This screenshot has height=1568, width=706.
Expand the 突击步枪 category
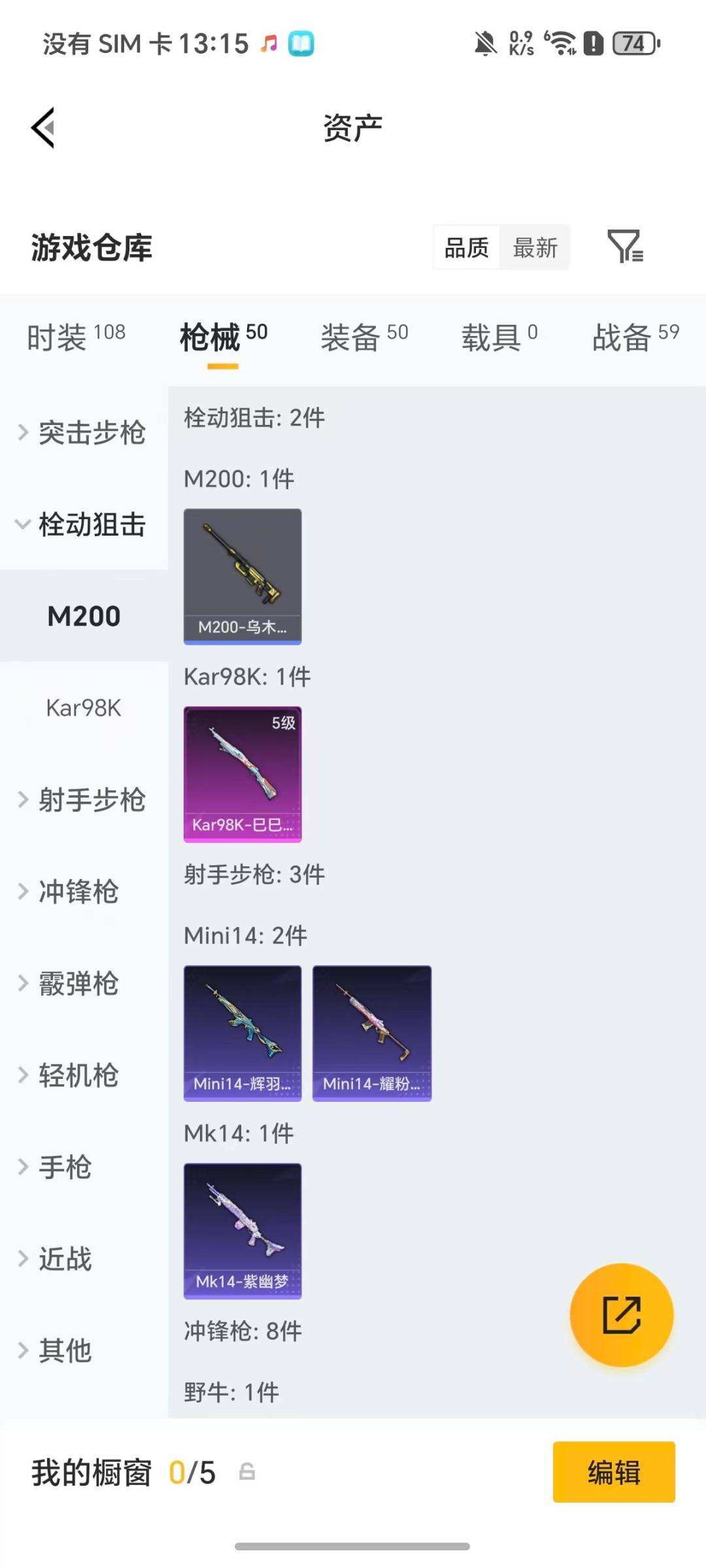tap(83, 433)
